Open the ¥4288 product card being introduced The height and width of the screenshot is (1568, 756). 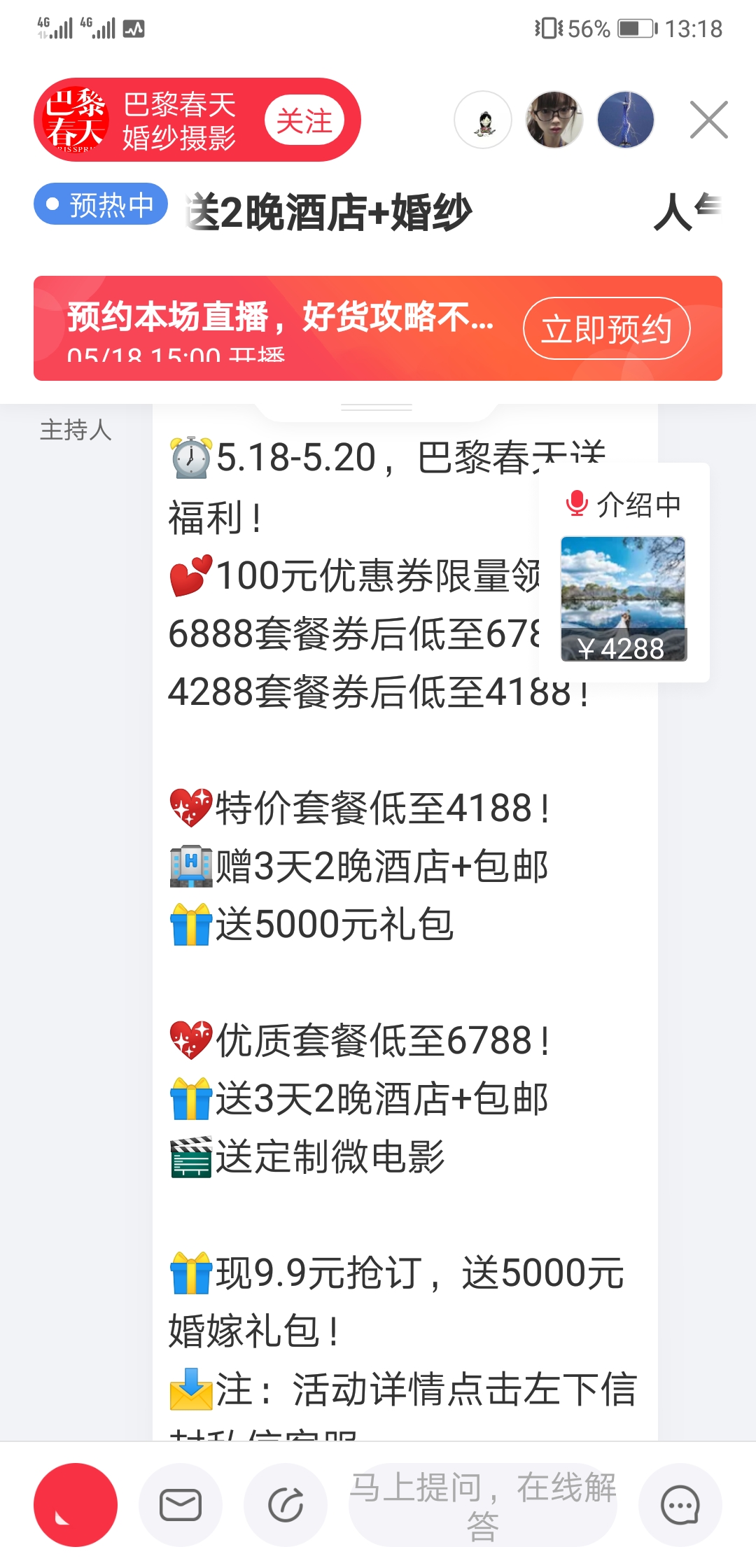point(623,598)
